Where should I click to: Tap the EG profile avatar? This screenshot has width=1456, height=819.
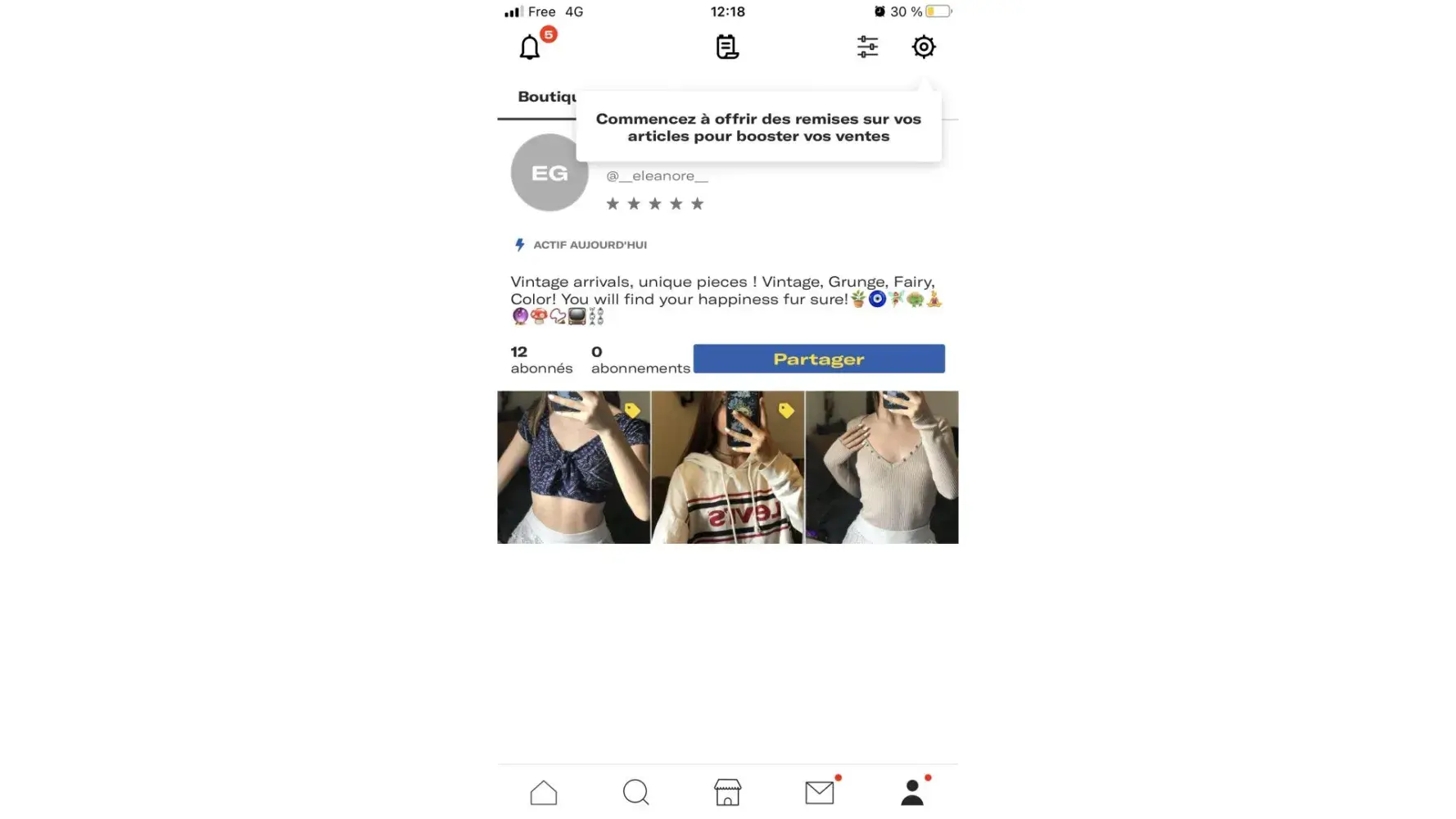click(x=549, y=173)
